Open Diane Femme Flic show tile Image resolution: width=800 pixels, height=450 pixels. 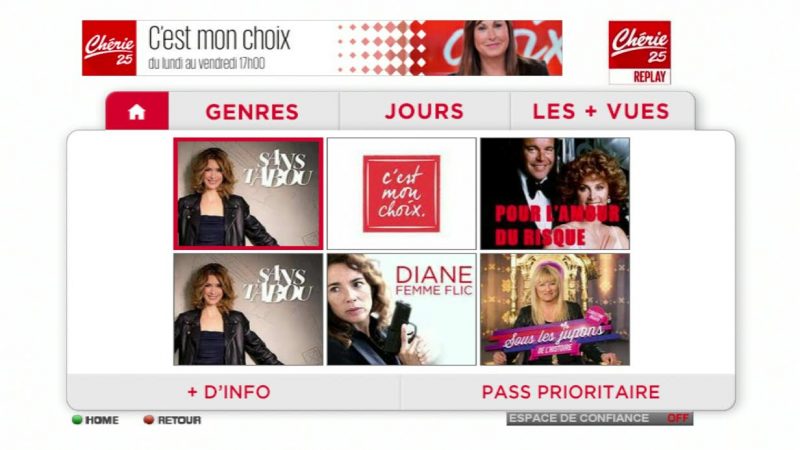(401, 309)
